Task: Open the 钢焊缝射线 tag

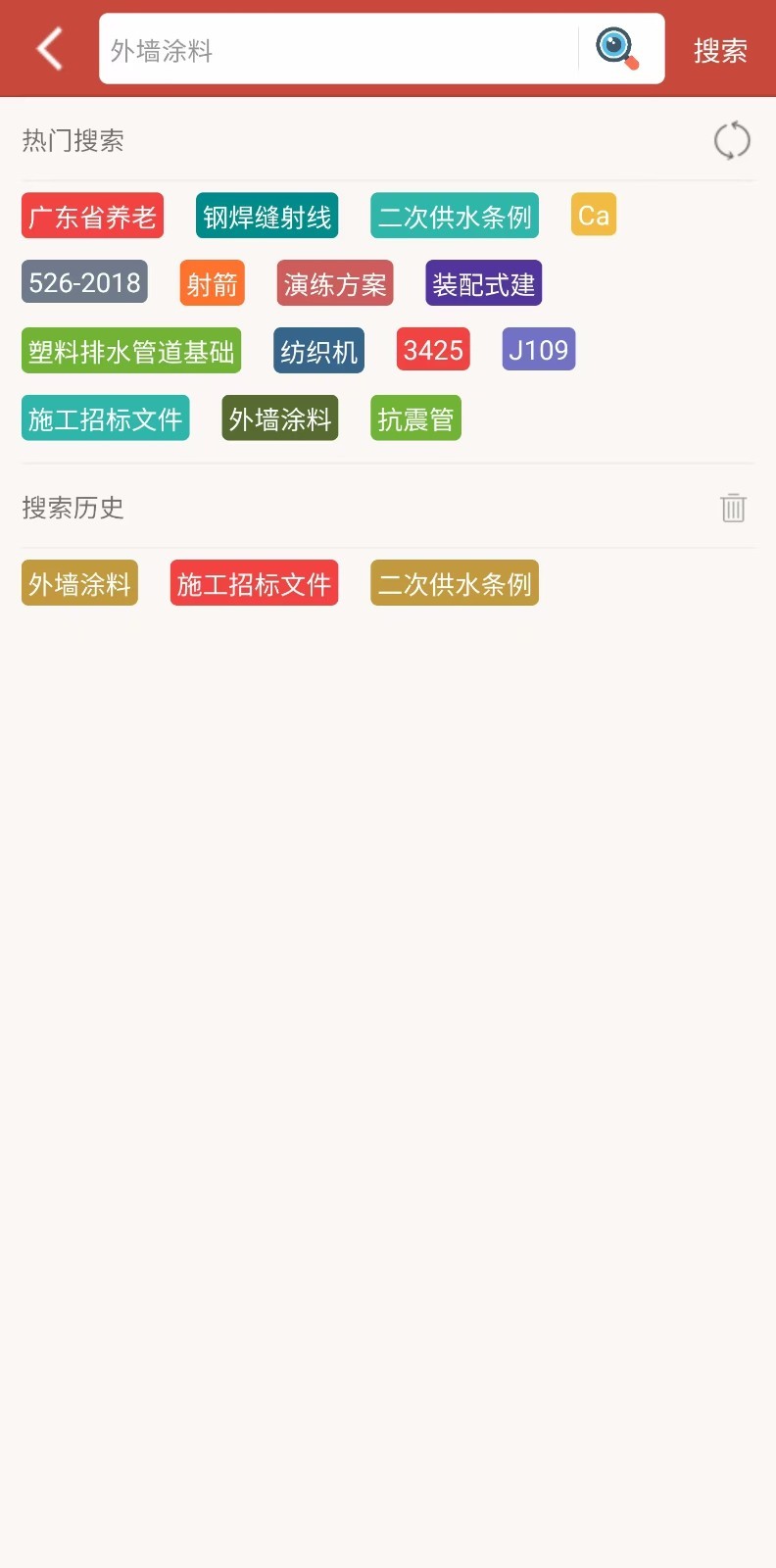Action: point(266,216)
